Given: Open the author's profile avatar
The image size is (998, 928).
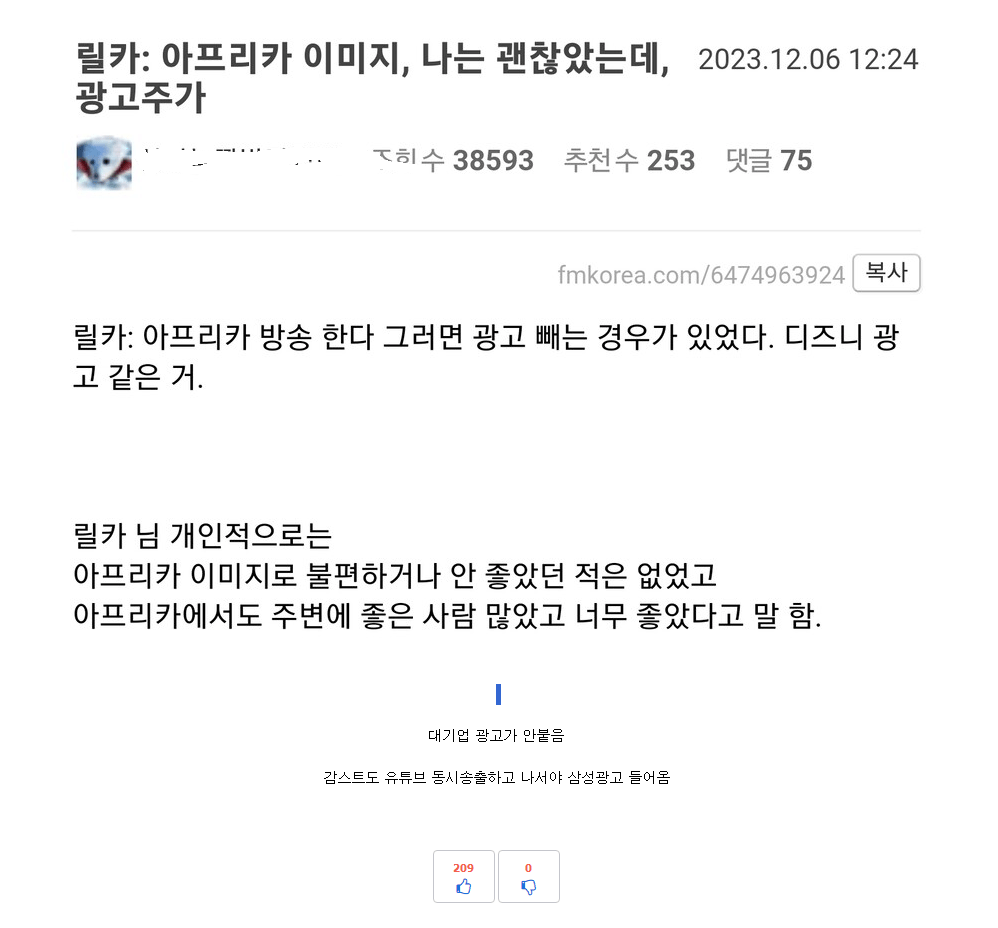Looking at the screenshot, I should [104, 163].
